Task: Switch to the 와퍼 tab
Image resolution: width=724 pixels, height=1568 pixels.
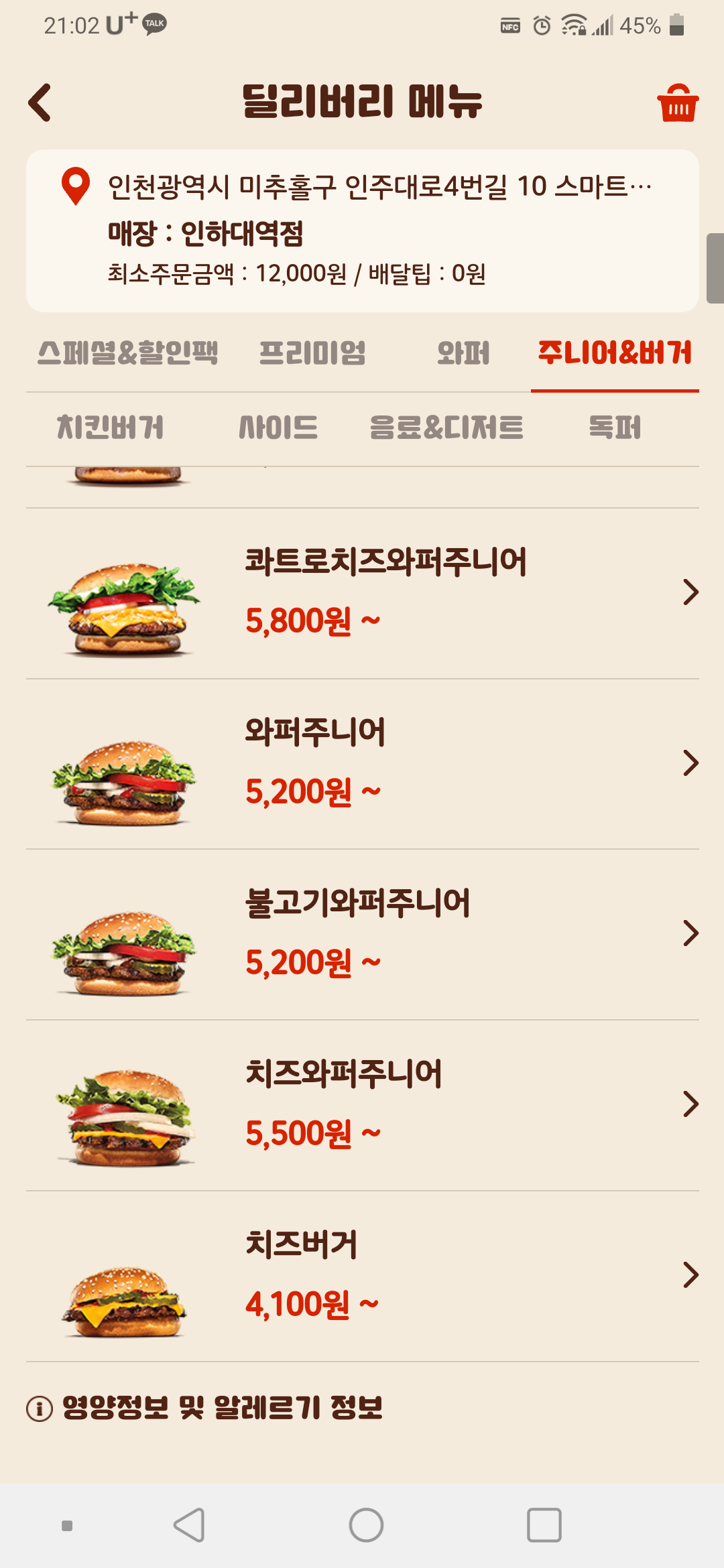Action: [463, 353]
